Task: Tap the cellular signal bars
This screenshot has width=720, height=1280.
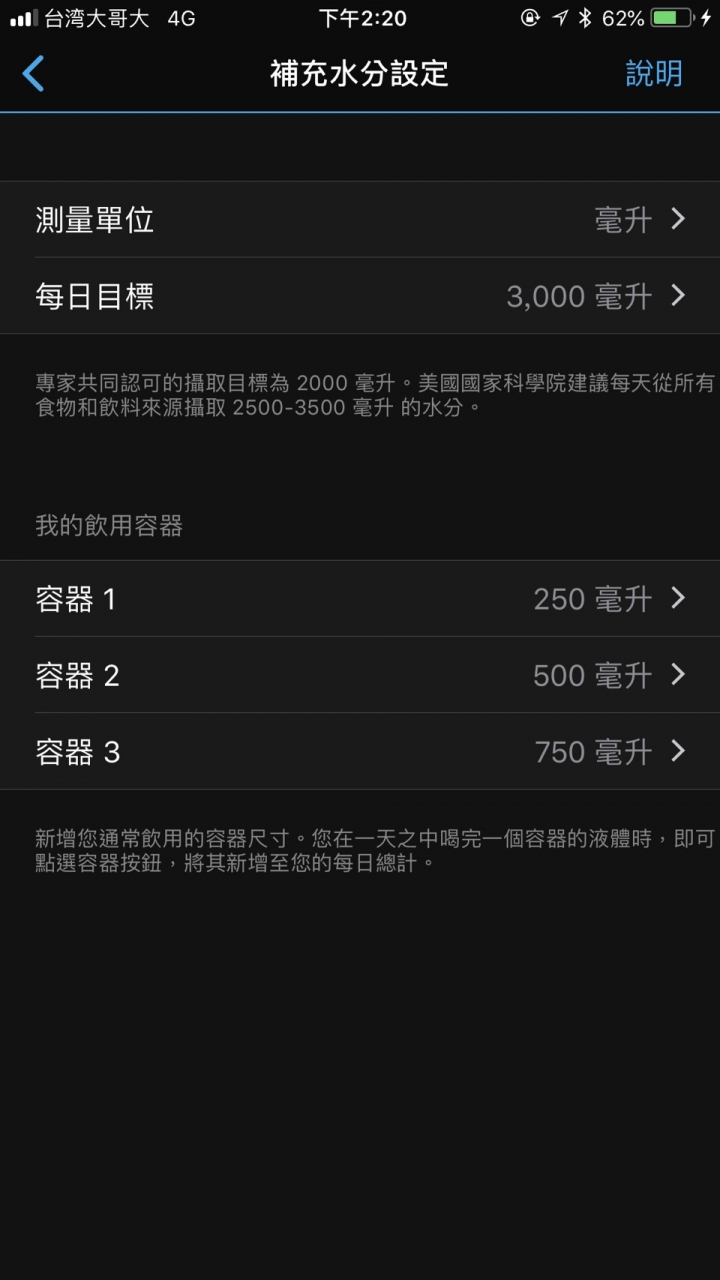Action: click(x=22, y=16)
